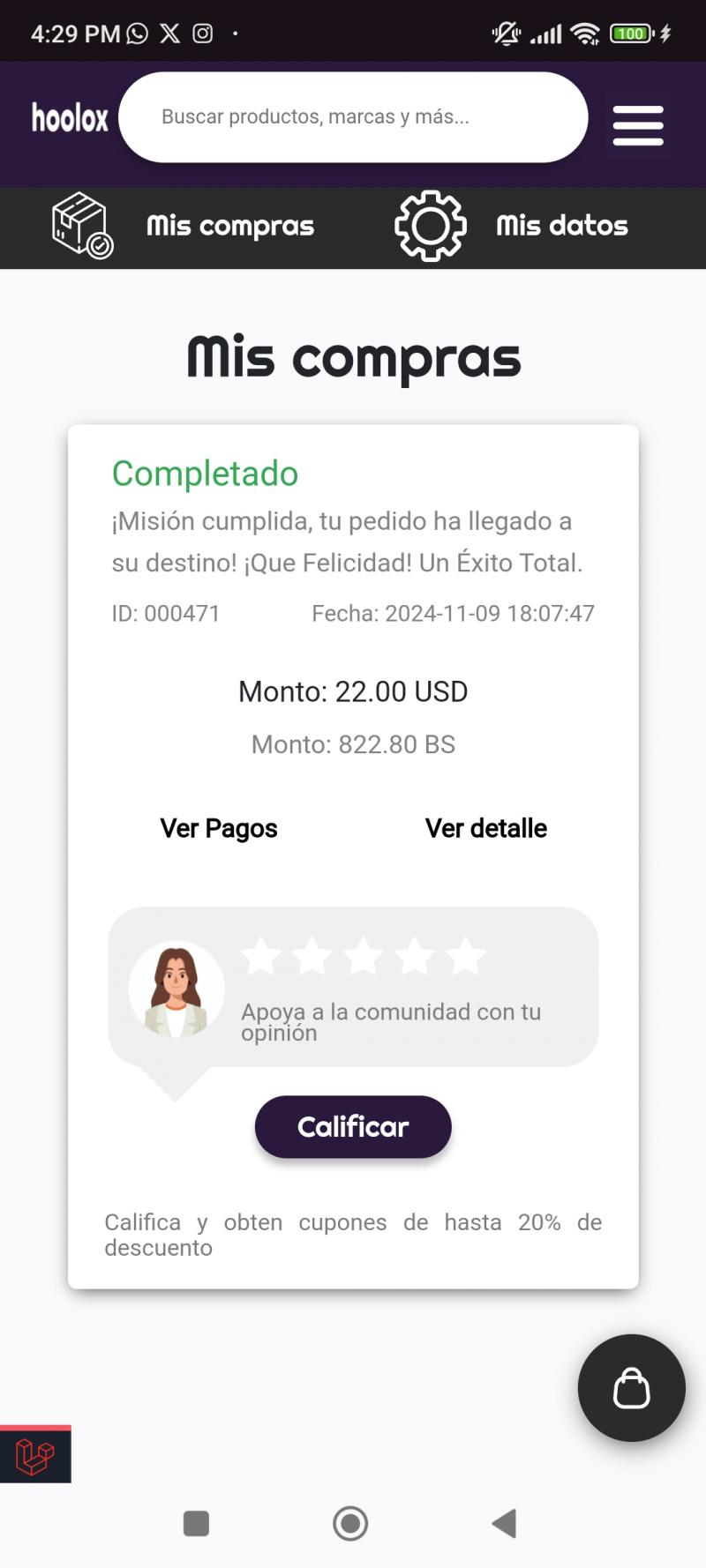
Task: Tap the Calificar button
Action: 353,1126
